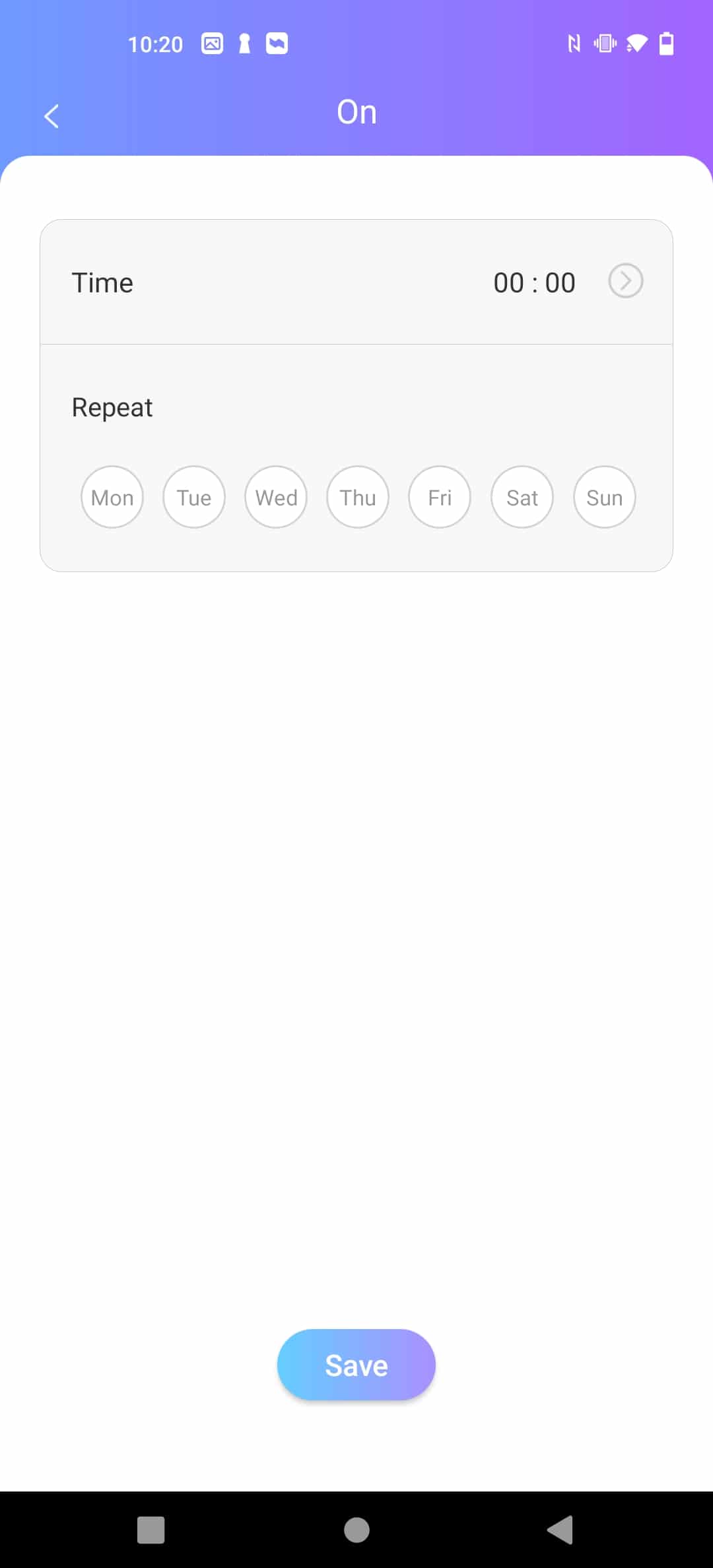Enable repeat on Sun

pos(605,497)
